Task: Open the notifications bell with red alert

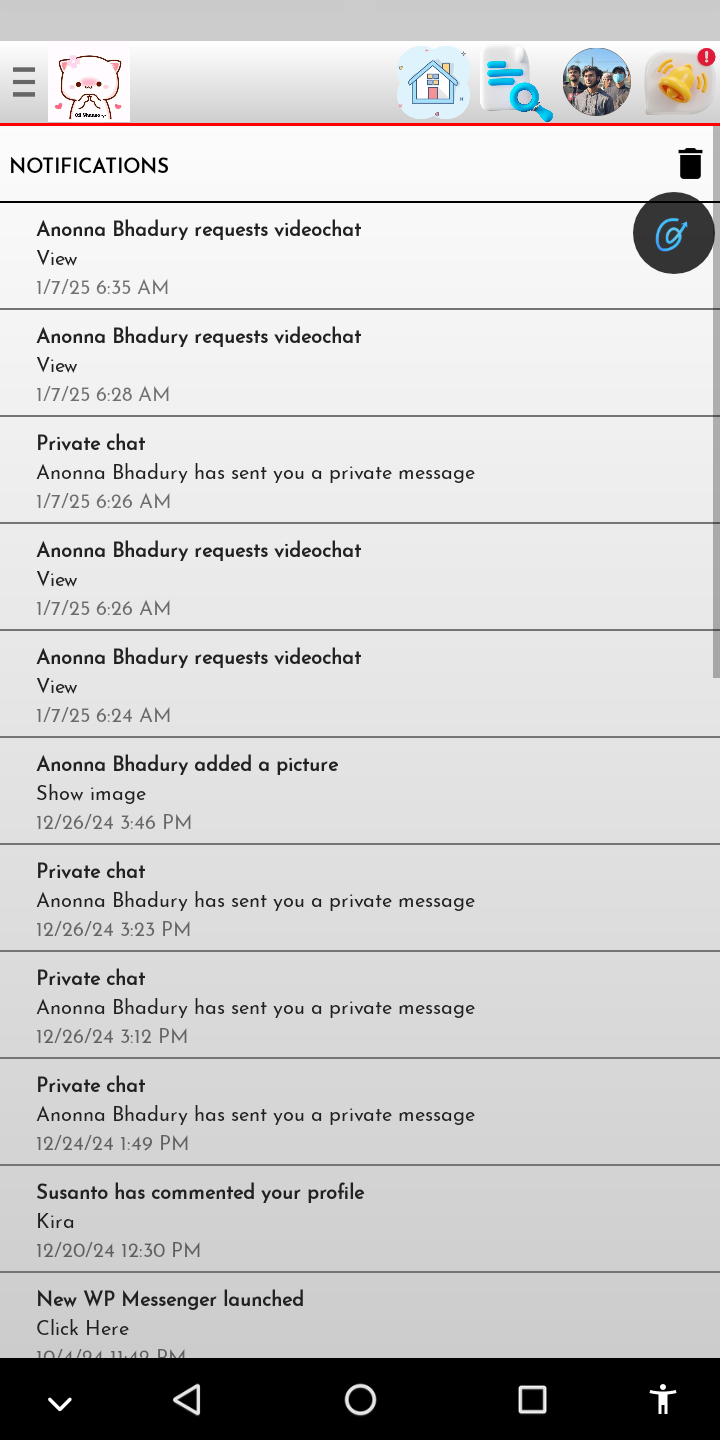Action: point(680,81)
